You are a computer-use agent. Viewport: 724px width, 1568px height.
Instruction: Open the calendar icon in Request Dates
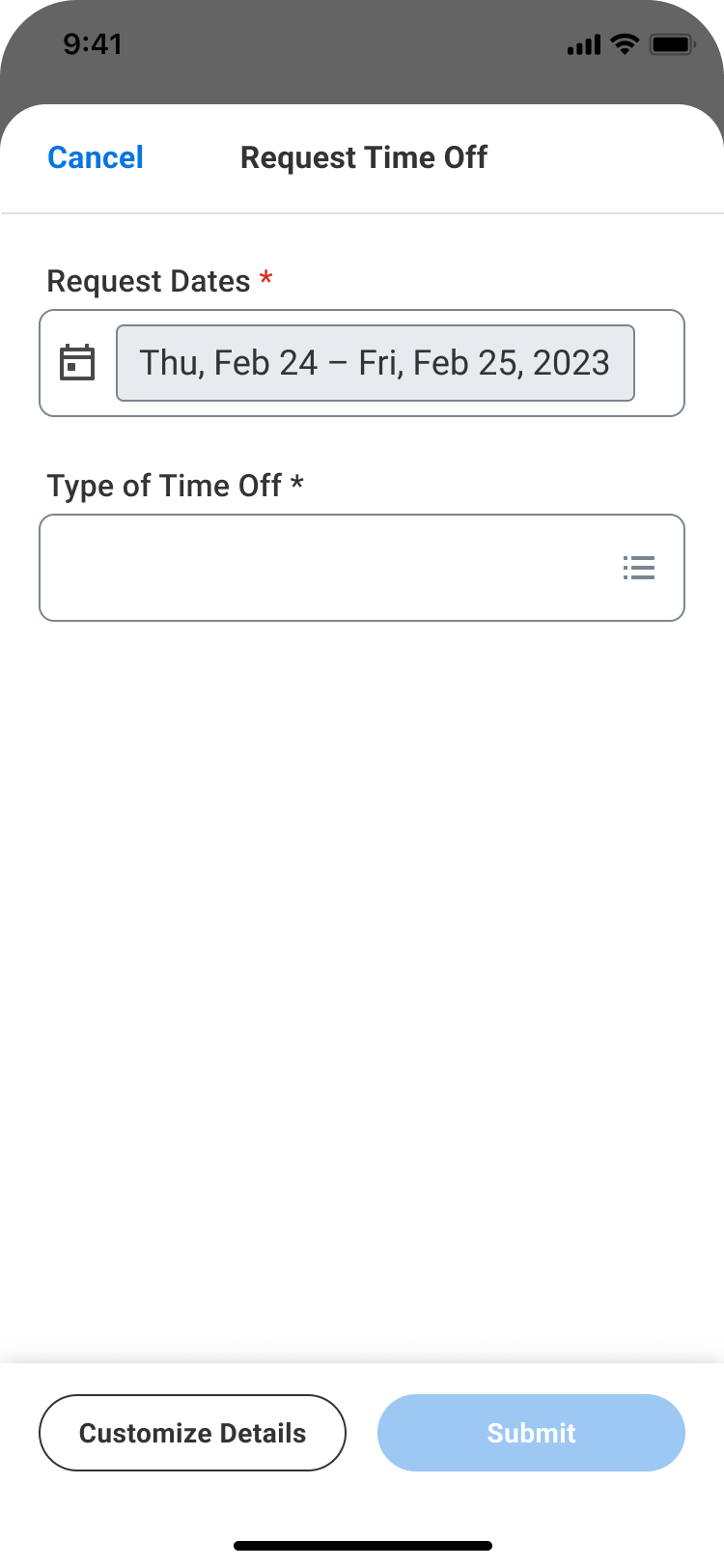click(x=77, y=363)
